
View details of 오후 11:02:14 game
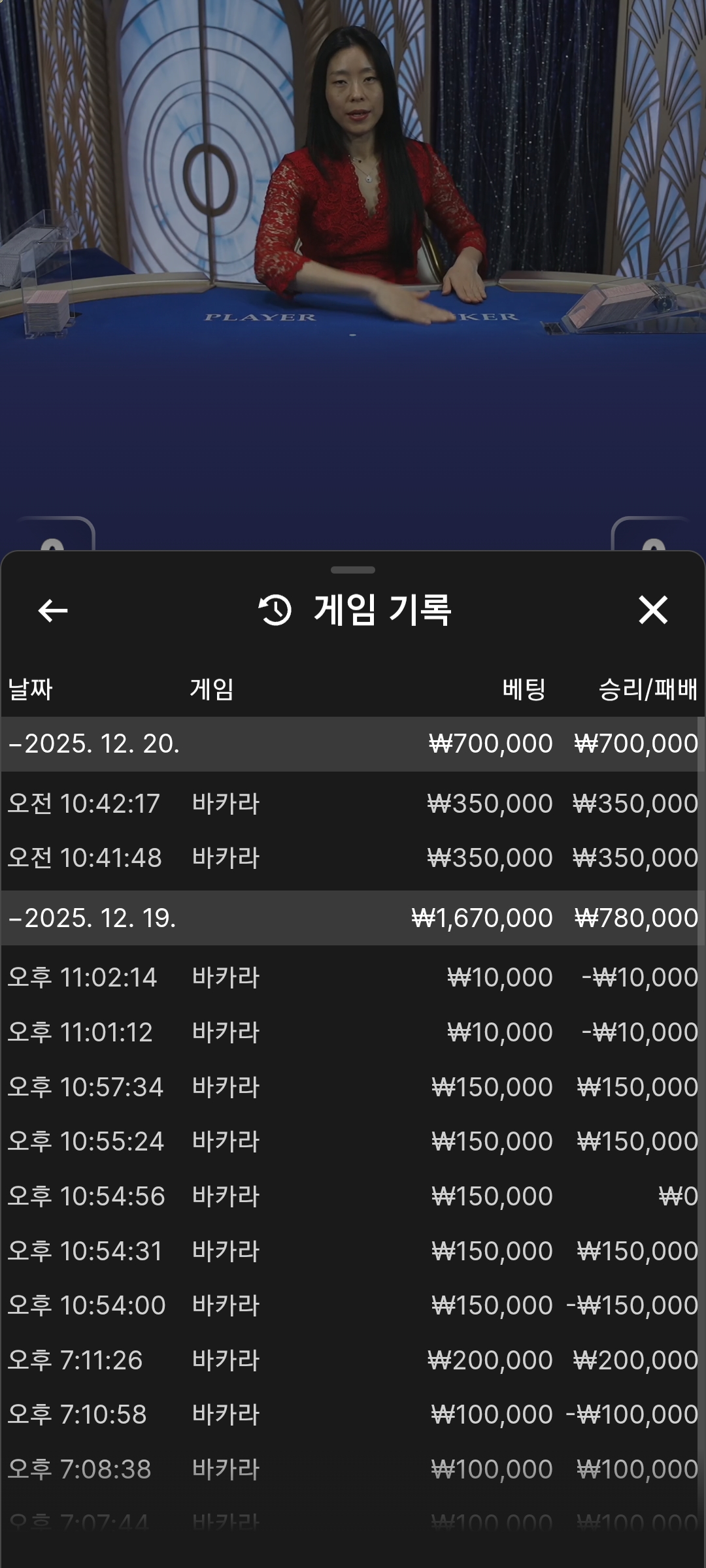353,978
